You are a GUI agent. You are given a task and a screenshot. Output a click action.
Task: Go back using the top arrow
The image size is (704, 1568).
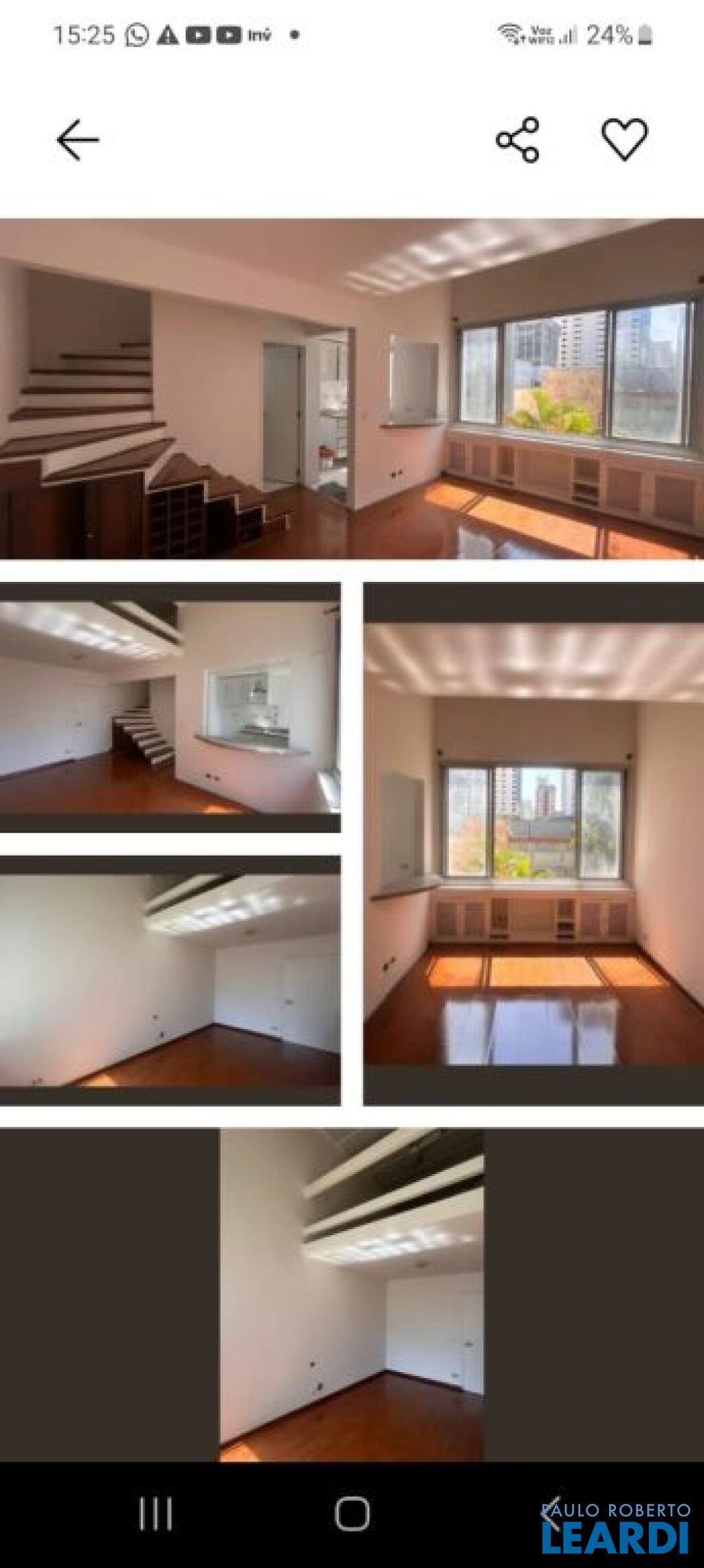point(78,140)
